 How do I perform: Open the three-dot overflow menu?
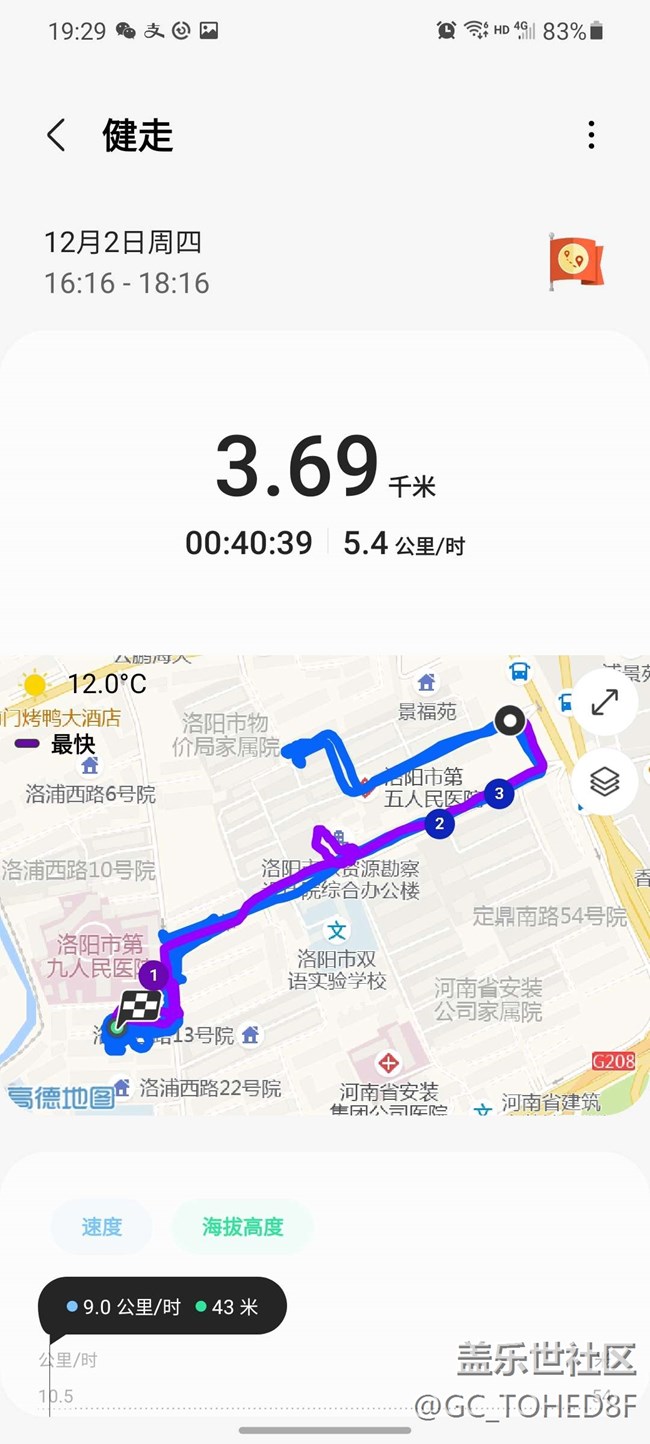pyautogui.click(x=591, y=135)
